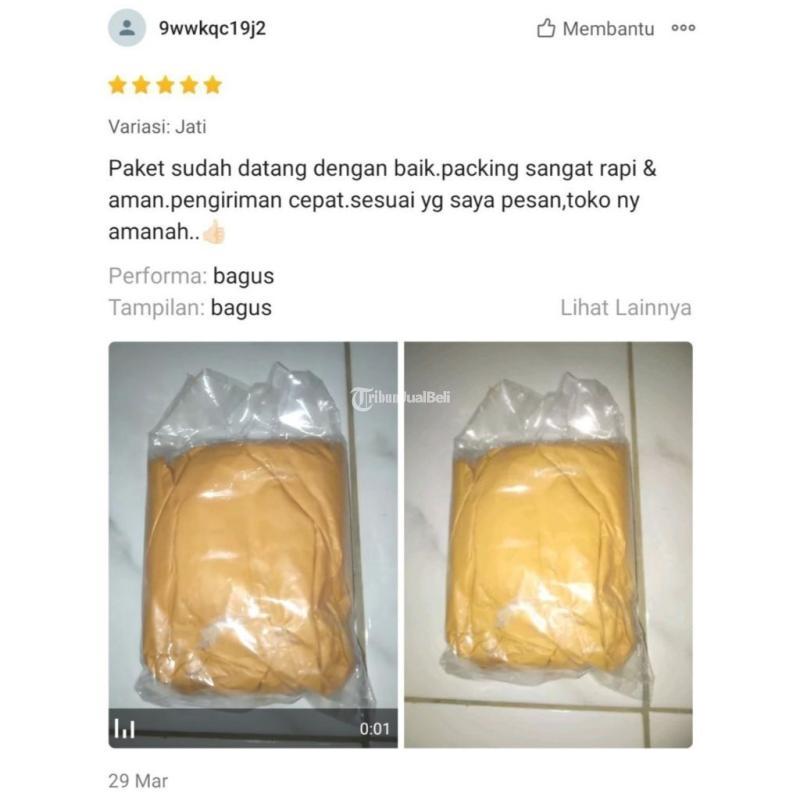
Task: Mark the review as Membantu
Action: (596, 29)
